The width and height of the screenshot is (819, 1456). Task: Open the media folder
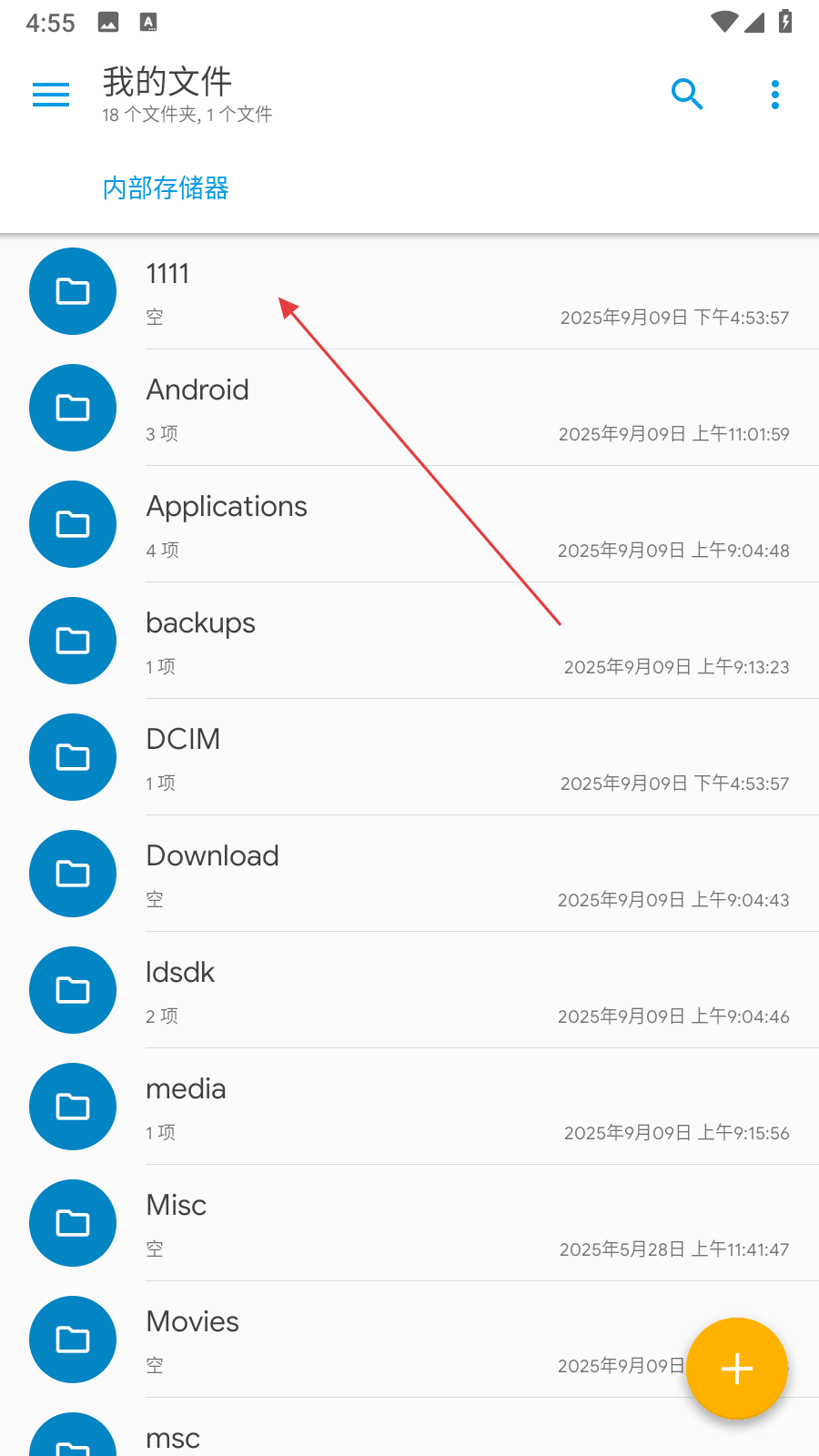click(x=409, y=1107)
